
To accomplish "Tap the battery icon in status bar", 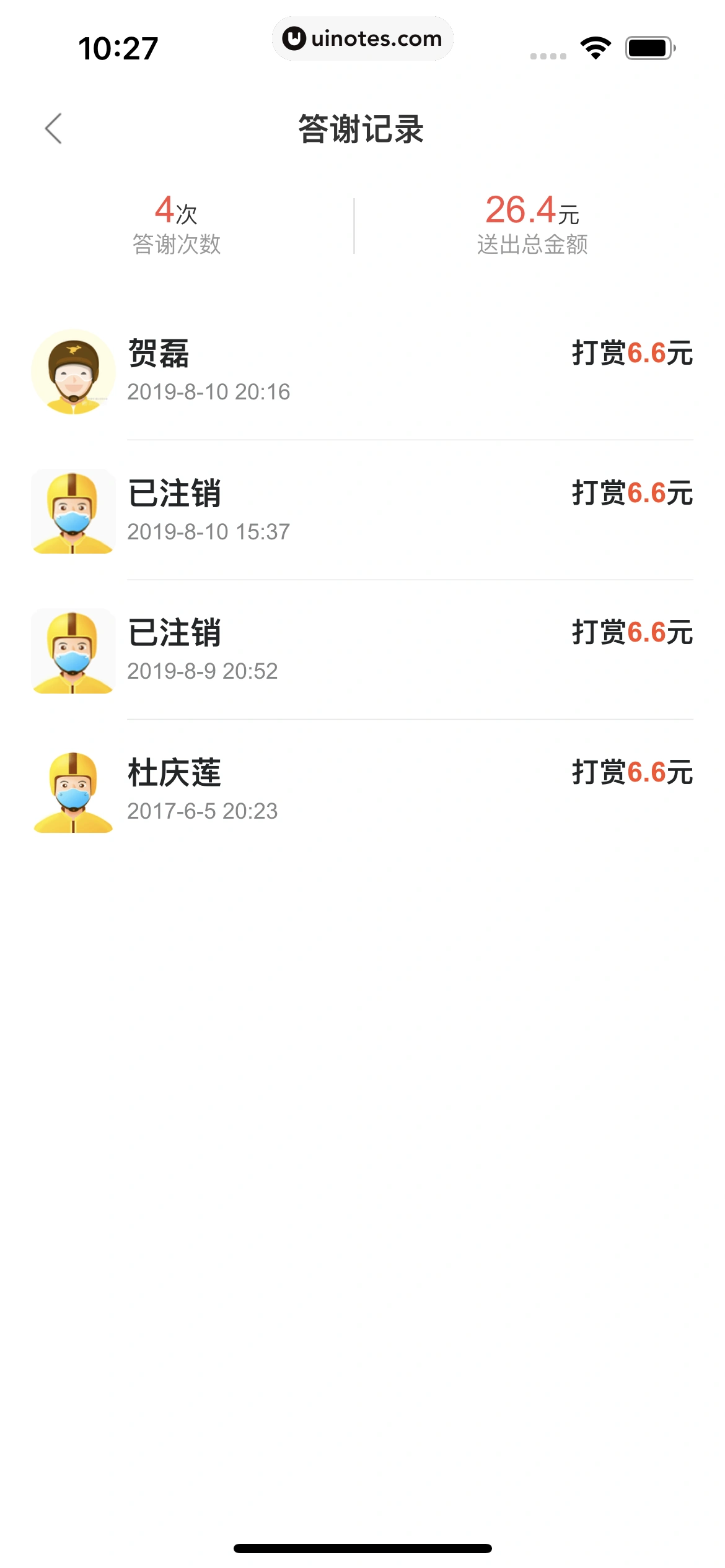I will [x=648, y=47].
